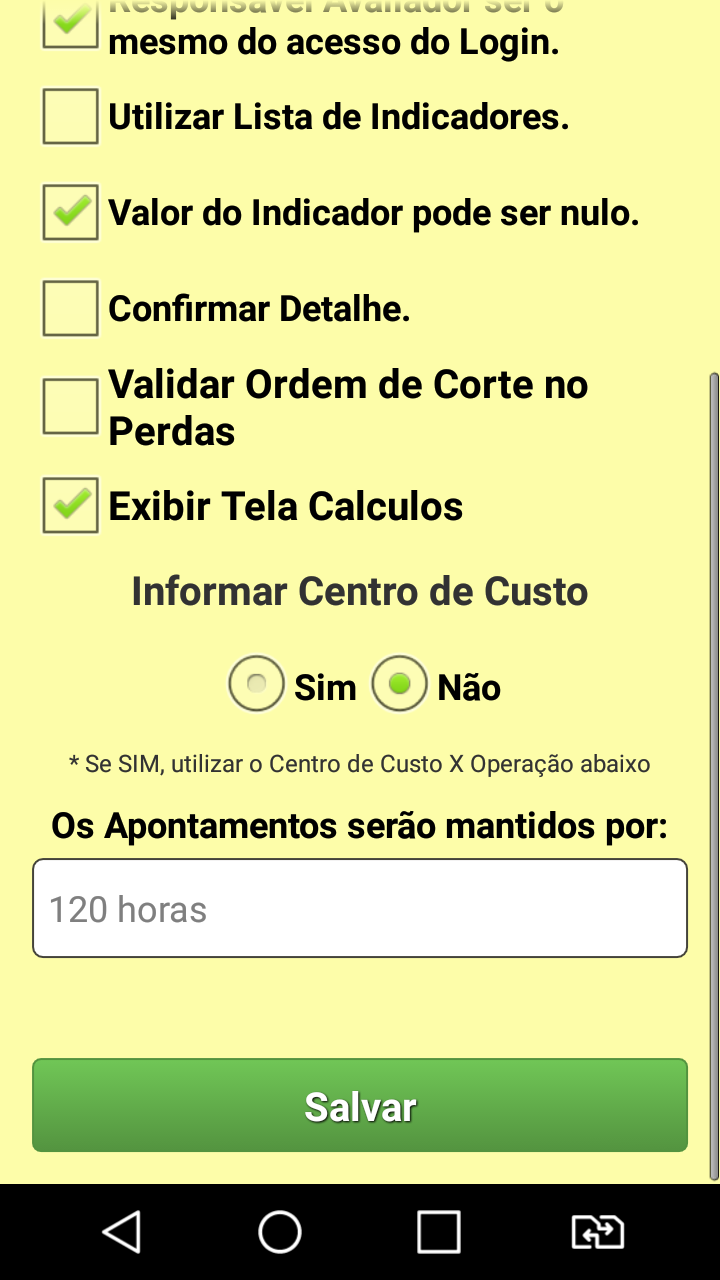This screenshot has width=720, height=1280.
Task: Check the Confirmar Detalhe box
Action: [70, 308]
